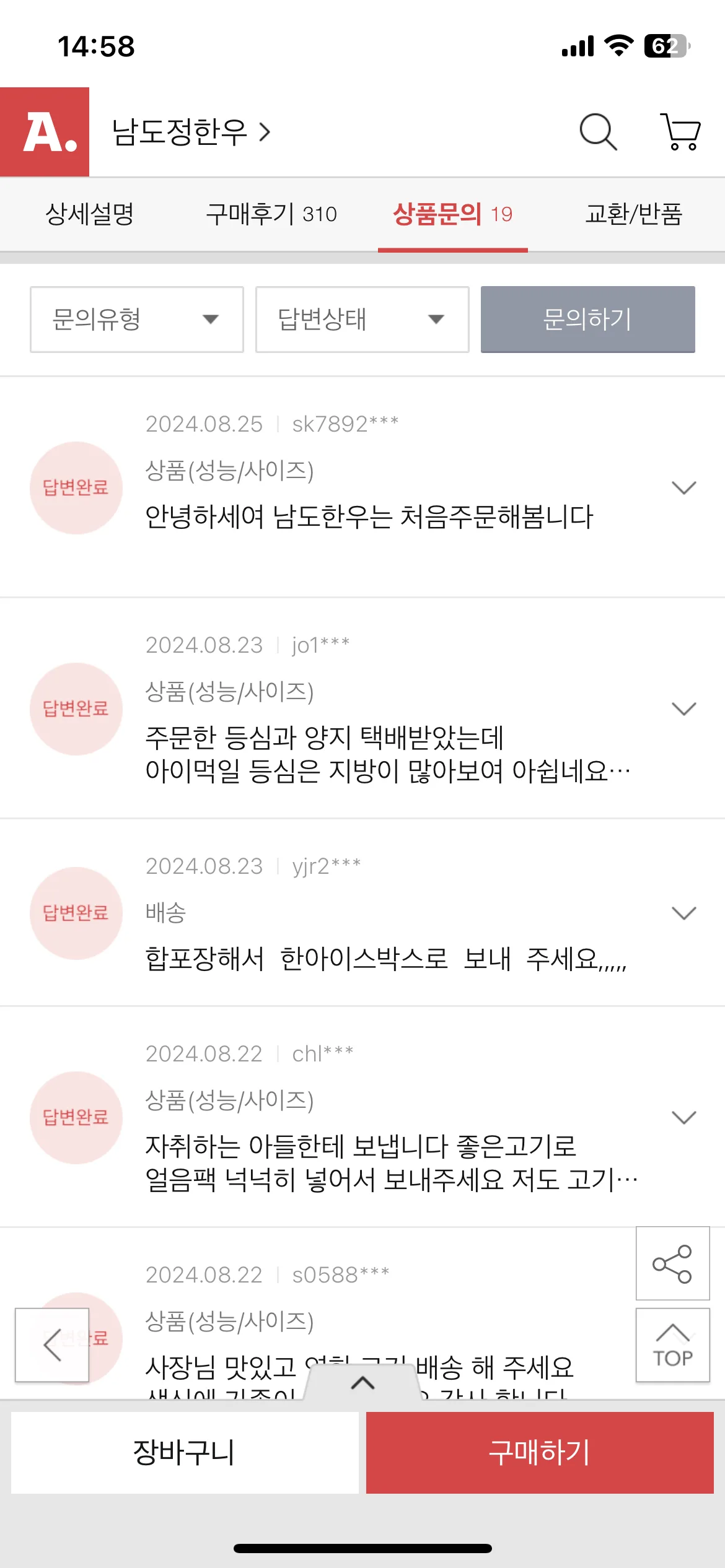The width and height of the screenshot is (725, 1568).
Task: Open the 답변상태 dropdown
Action: point(361,320)
